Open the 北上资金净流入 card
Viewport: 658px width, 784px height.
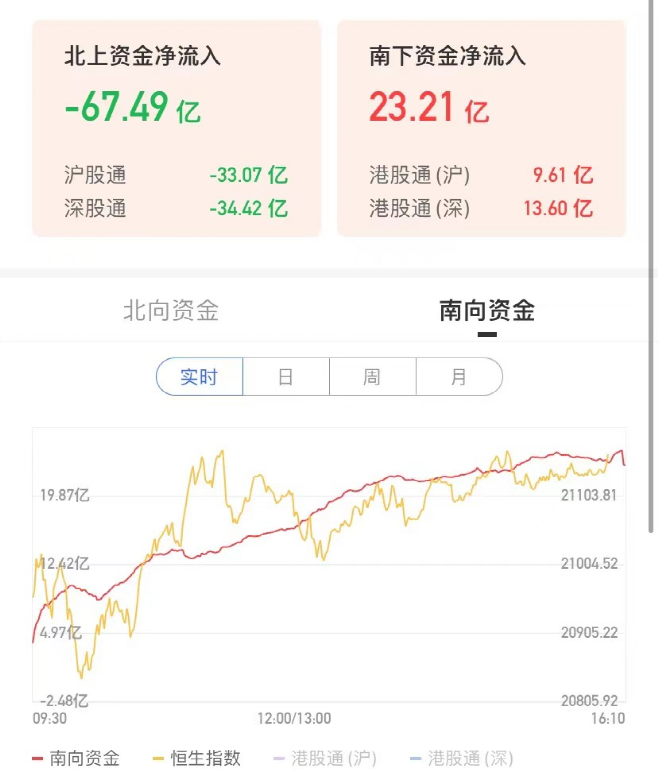tap(177, 128)
